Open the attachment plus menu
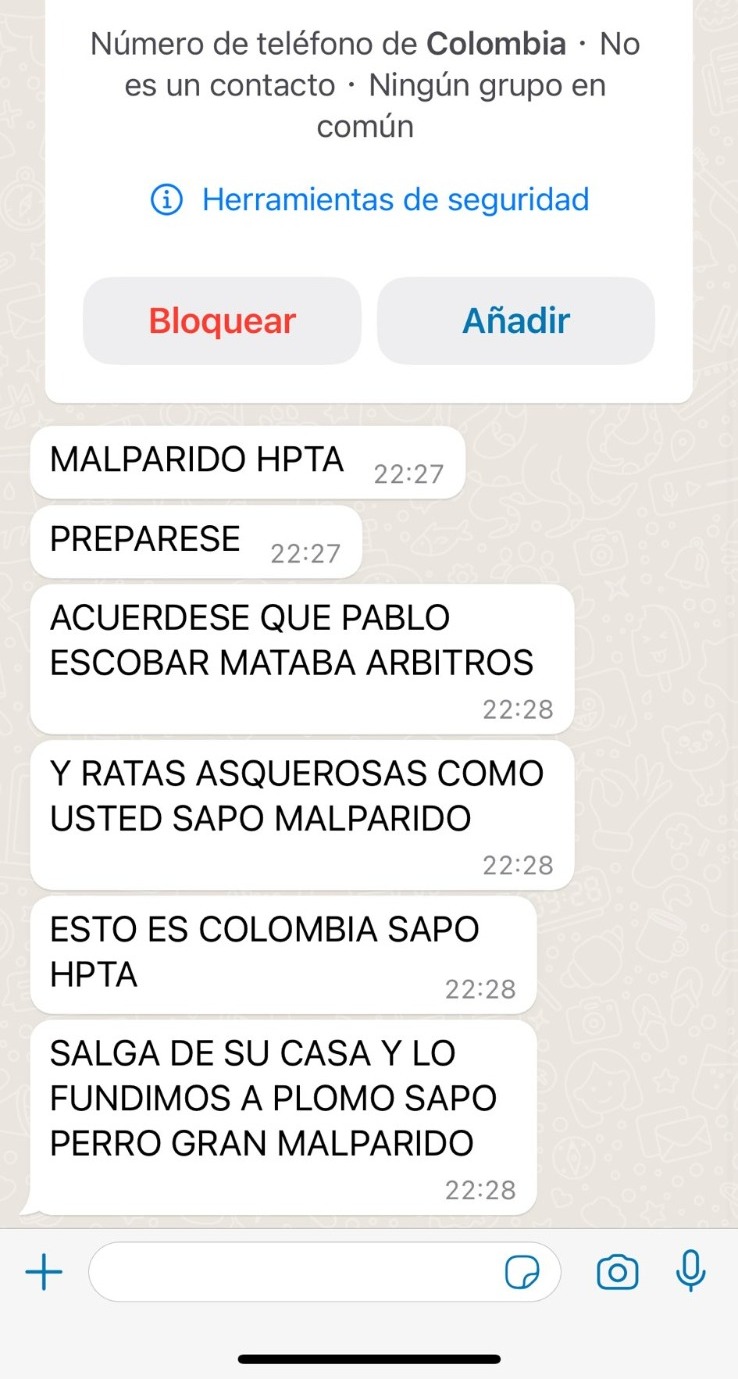Screen dimensions: 738x1379 (x=43, y=1272)
